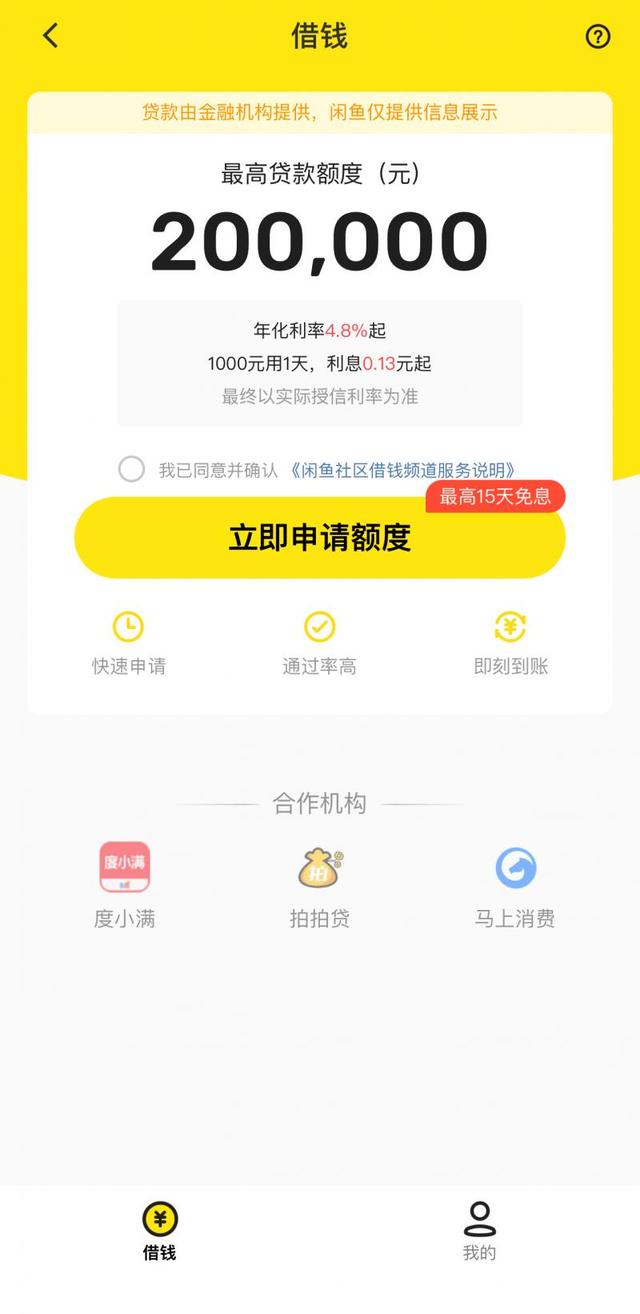Open the help question mark icon
The image size is (640, 1314).
[598, 37]
